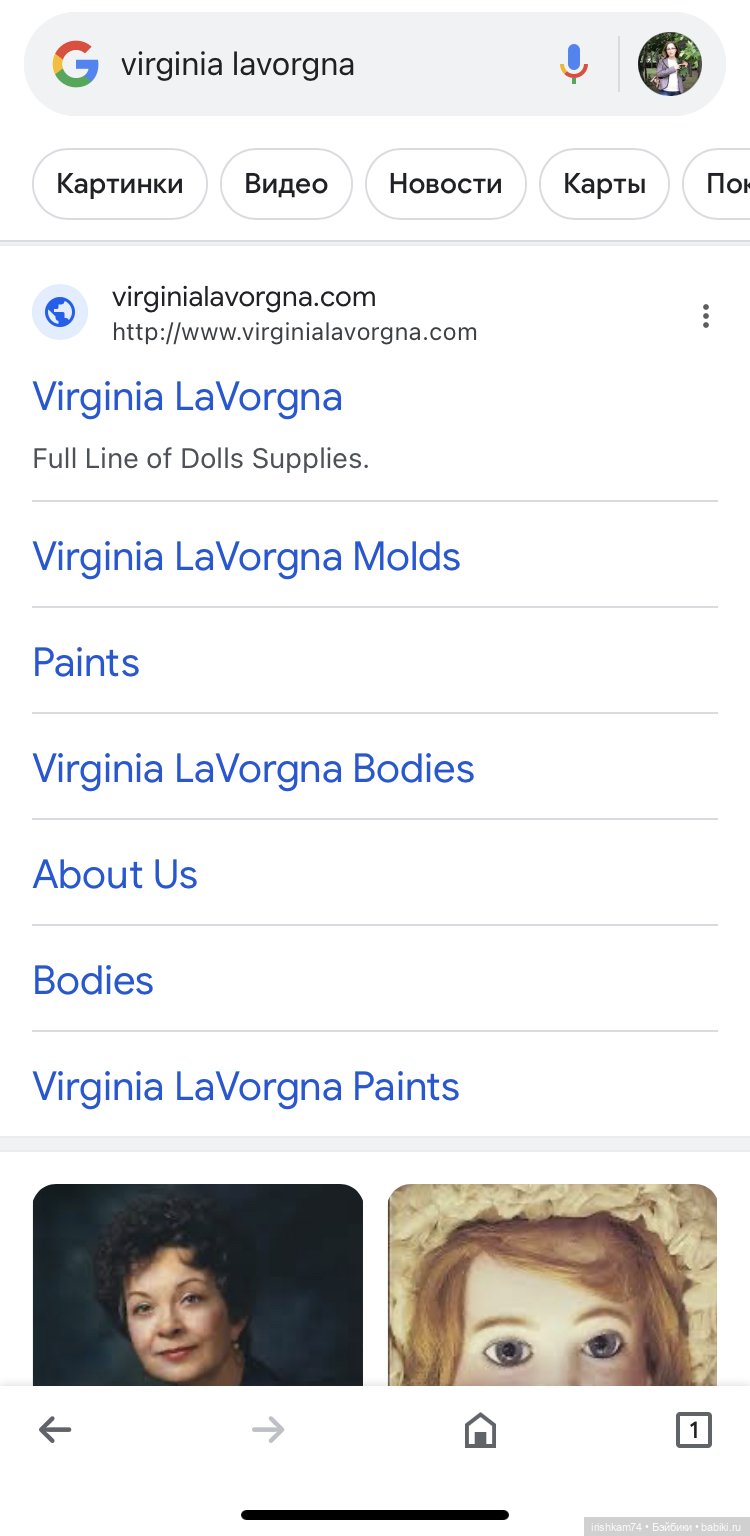Visit the About Us page
The width and height of the screenshot is (750, 1536).
[115, 875]
